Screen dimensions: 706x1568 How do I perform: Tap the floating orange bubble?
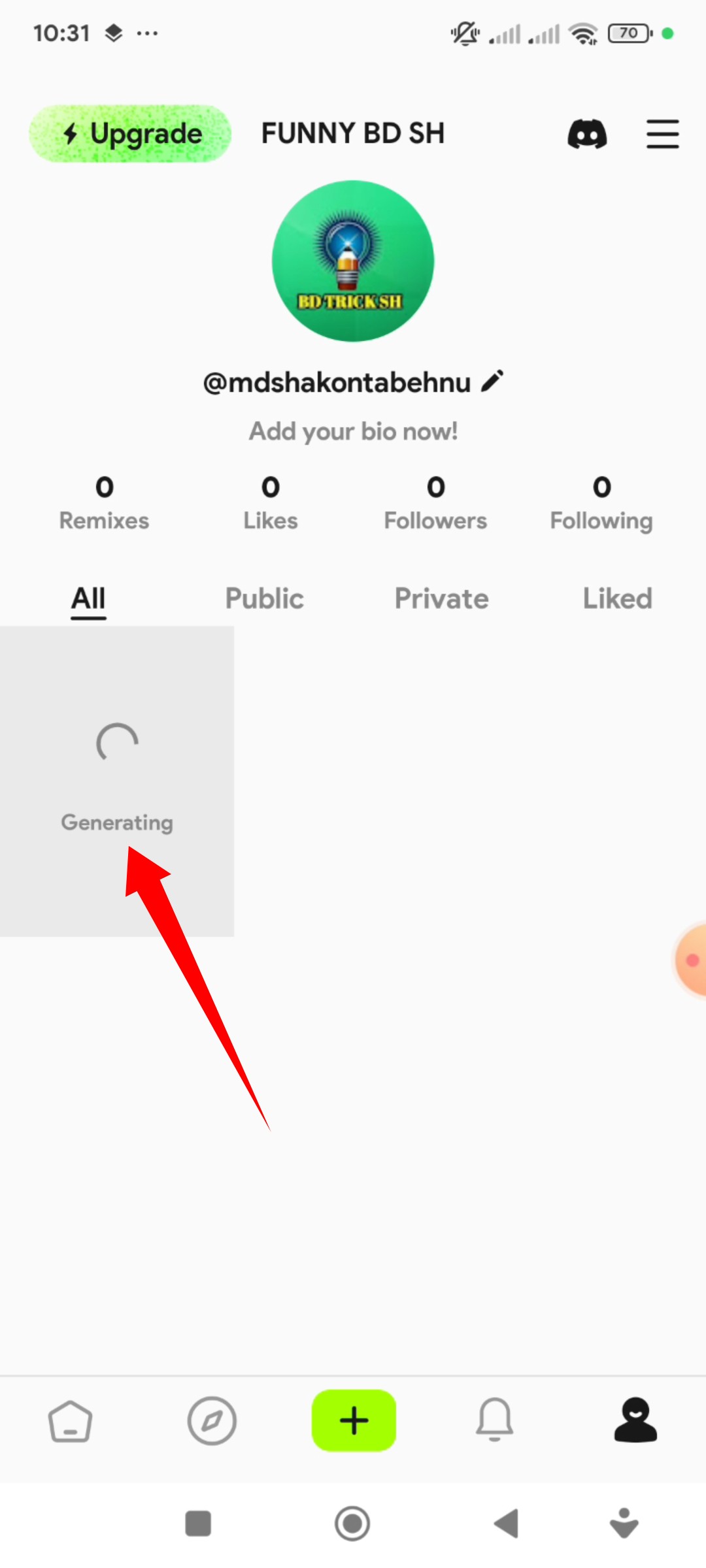point(692,960)
